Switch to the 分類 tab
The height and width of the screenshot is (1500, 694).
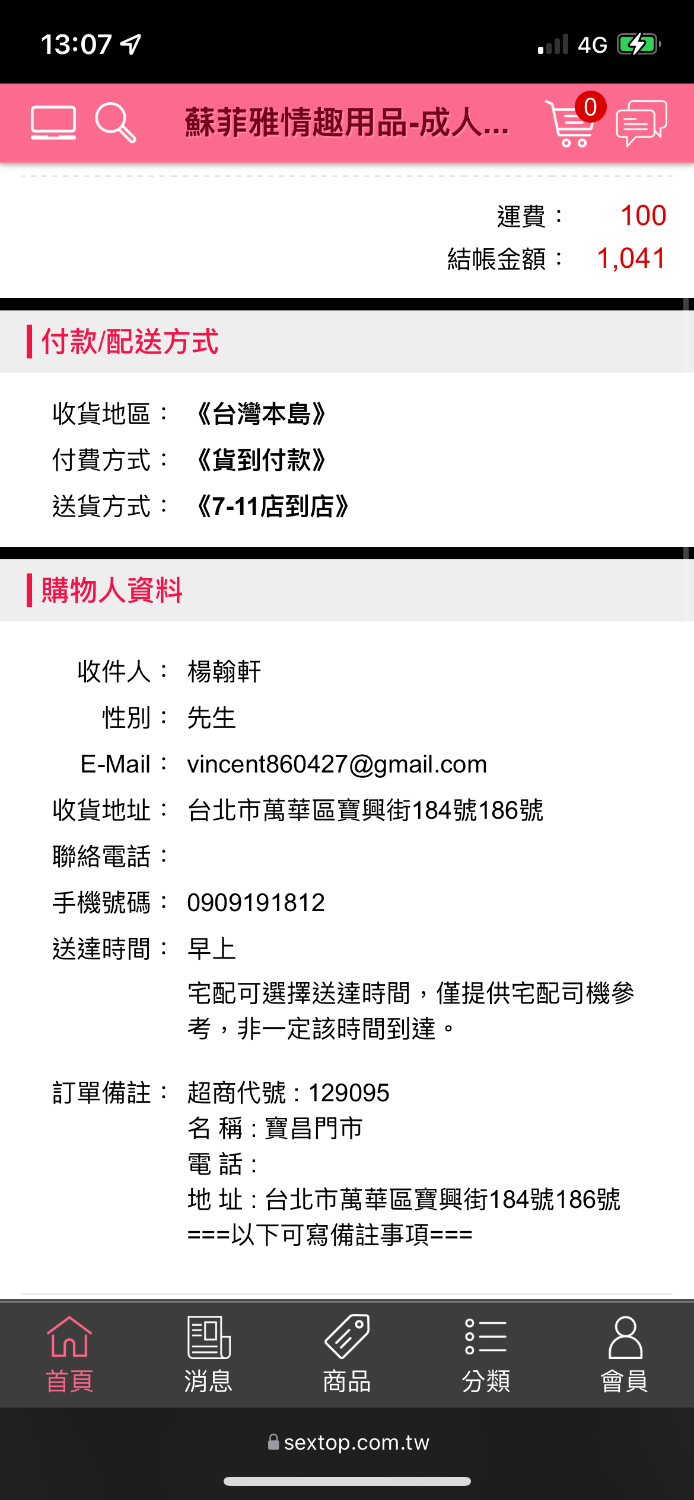click(486, 1354)
